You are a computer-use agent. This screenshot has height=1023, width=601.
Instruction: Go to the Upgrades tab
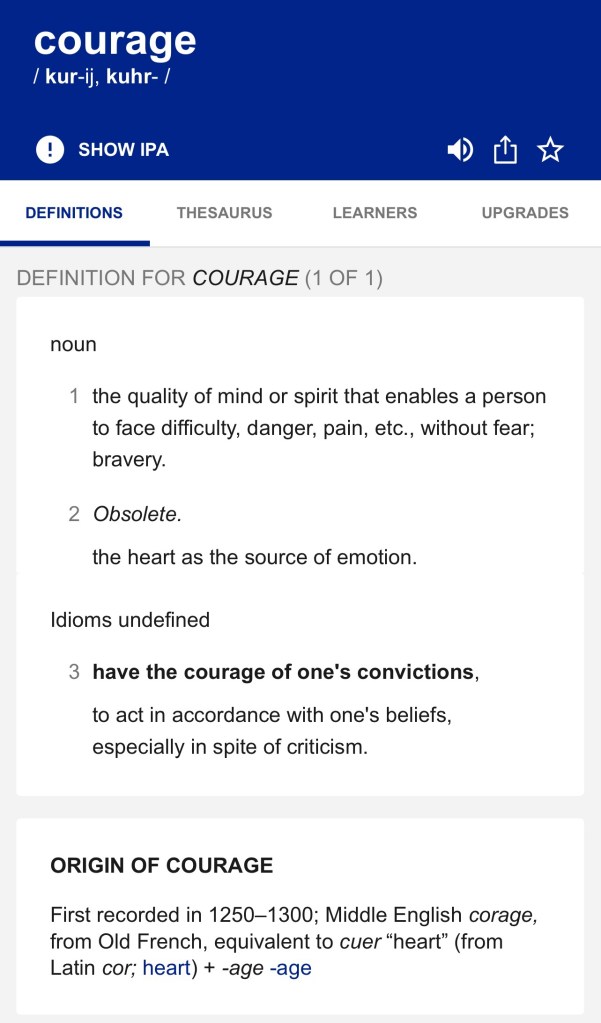(525, 213)
